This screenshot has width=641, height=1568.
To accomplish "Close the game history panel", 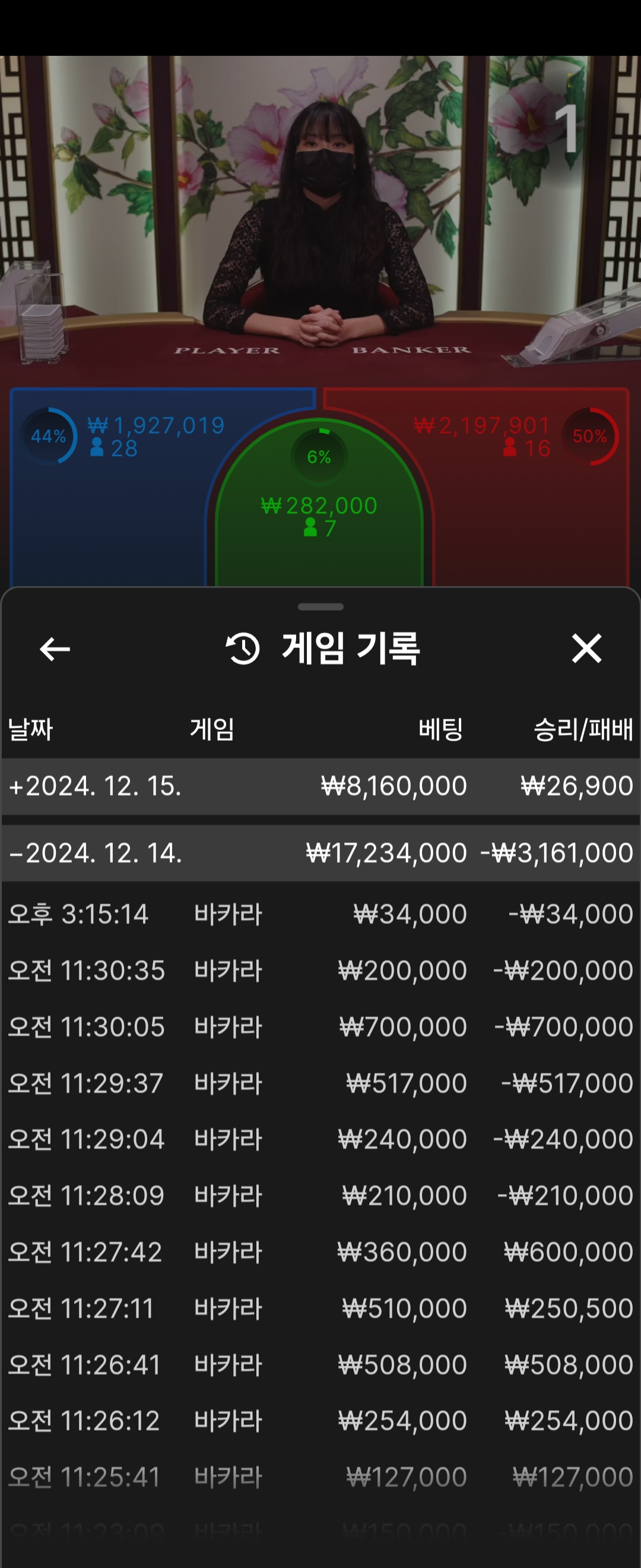I will coord(586,648).
